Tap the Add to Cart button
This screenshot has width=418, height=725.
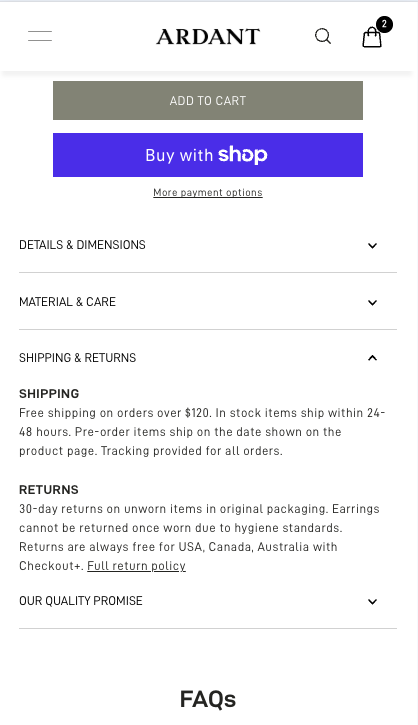tap(208, 100)
